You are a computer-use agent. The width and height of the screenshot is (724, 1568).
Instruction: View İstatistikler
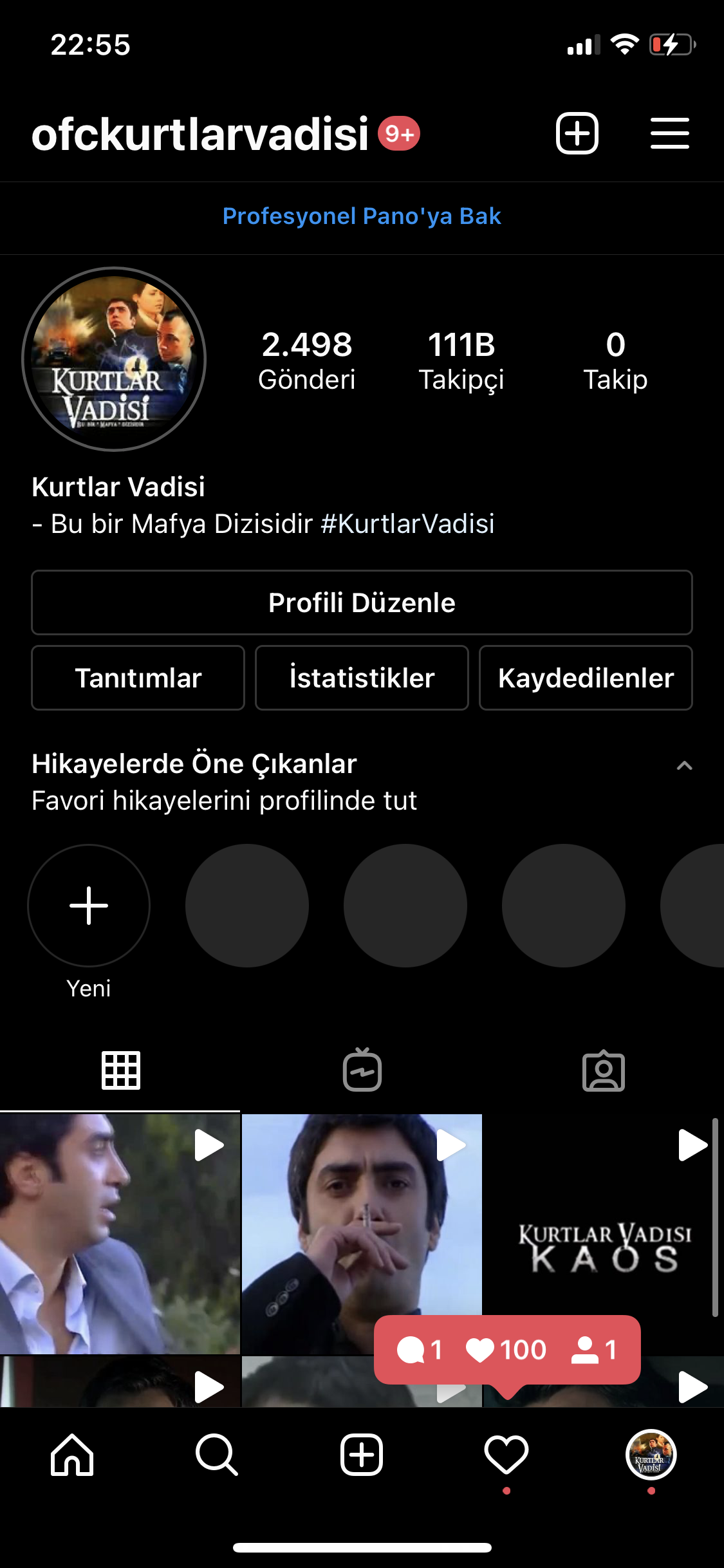tap(362, 678)
